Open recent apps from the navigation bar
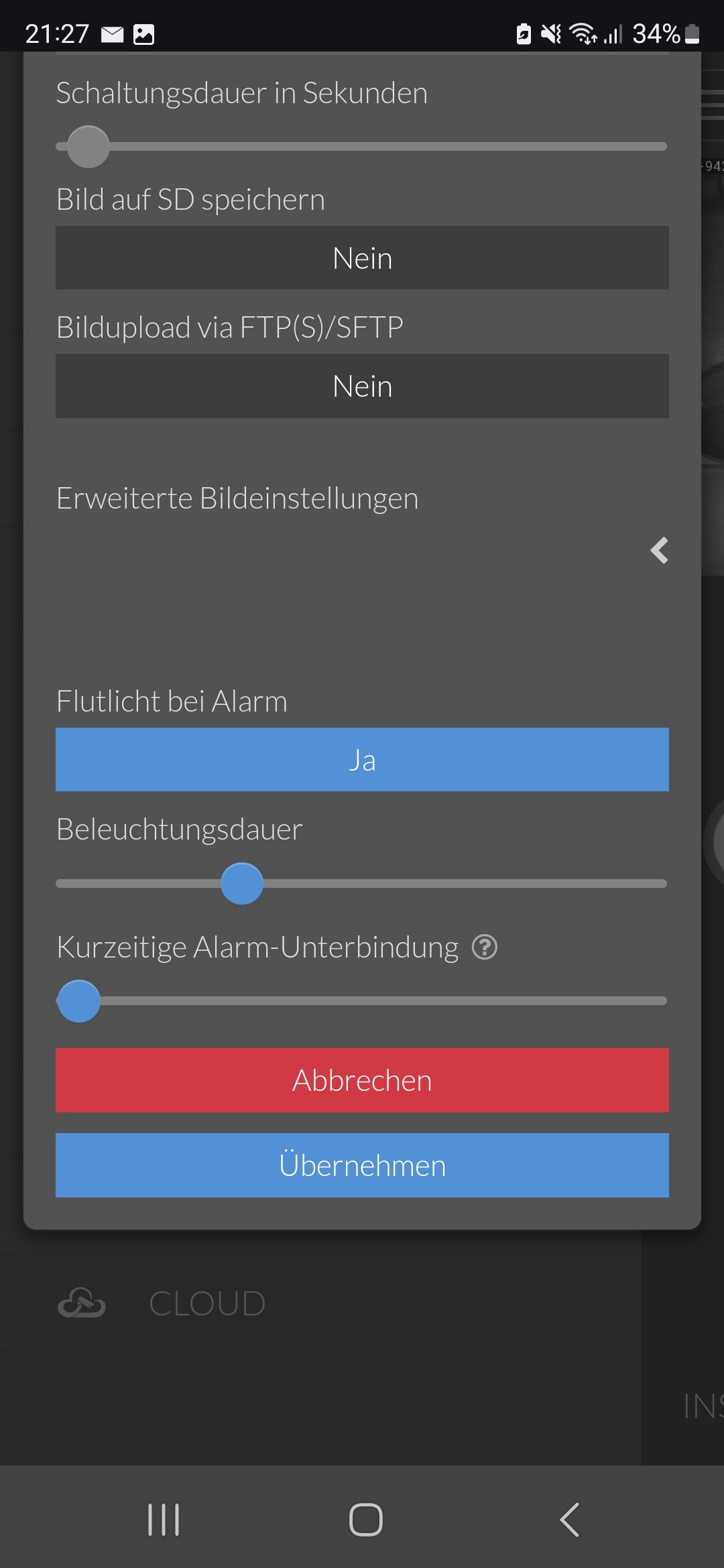 click(164, 1519)
